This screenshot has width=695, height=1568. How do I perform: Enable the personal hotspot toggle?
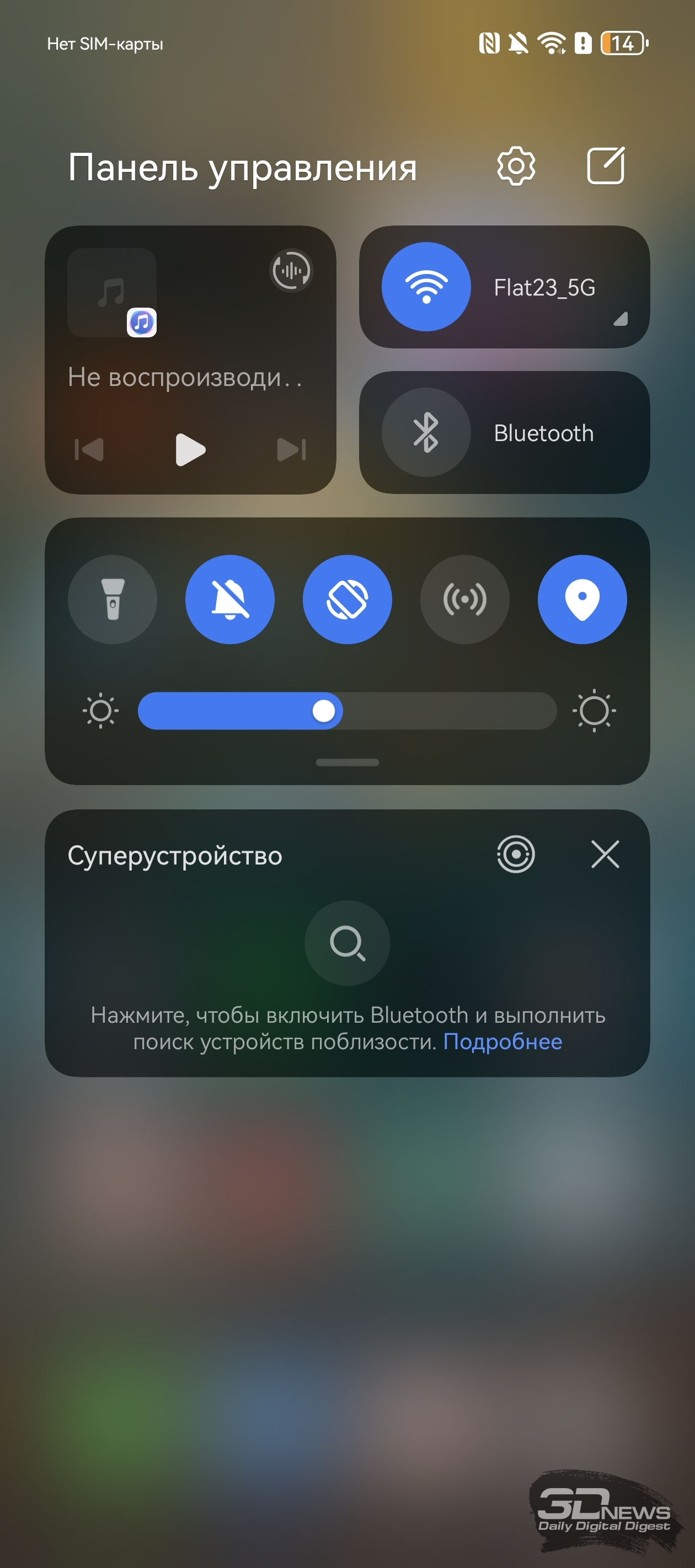(465, 599)
